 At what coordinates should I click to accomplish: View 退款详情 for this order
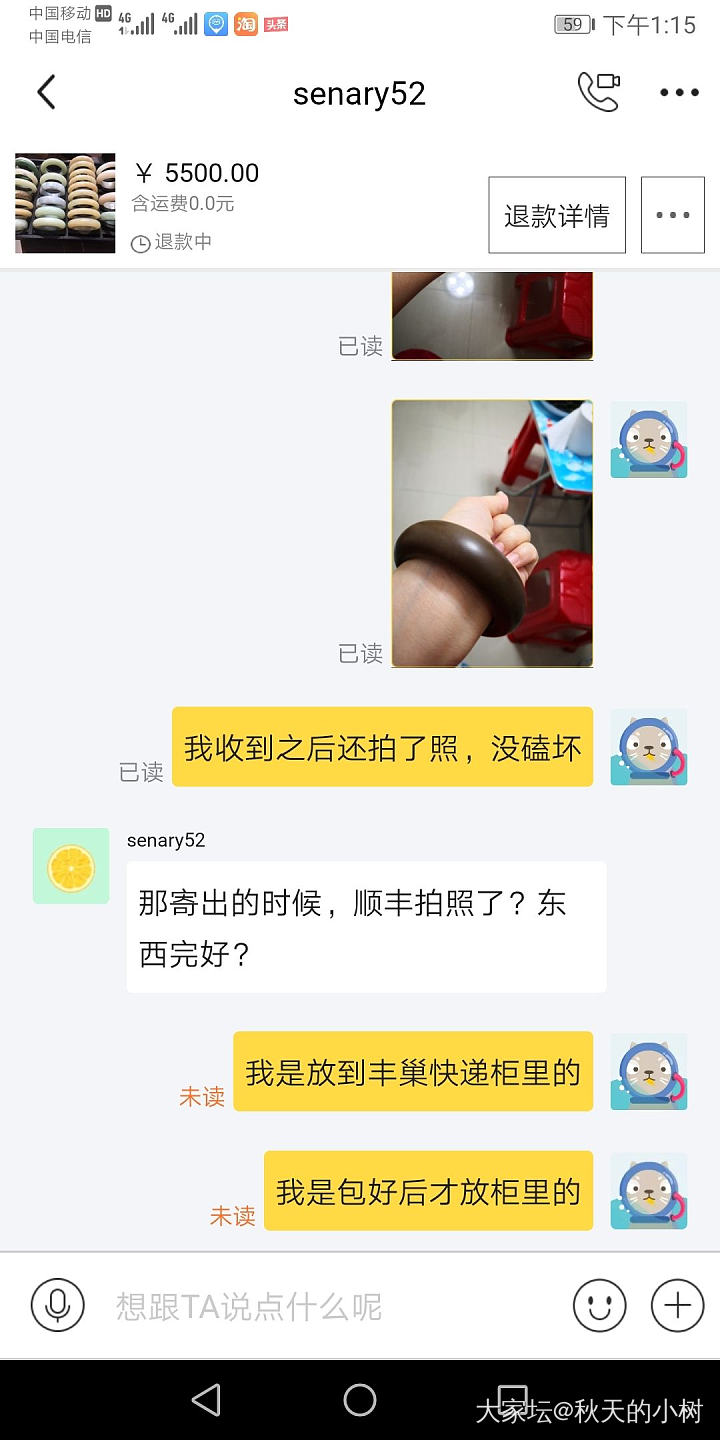coord(557,215)
